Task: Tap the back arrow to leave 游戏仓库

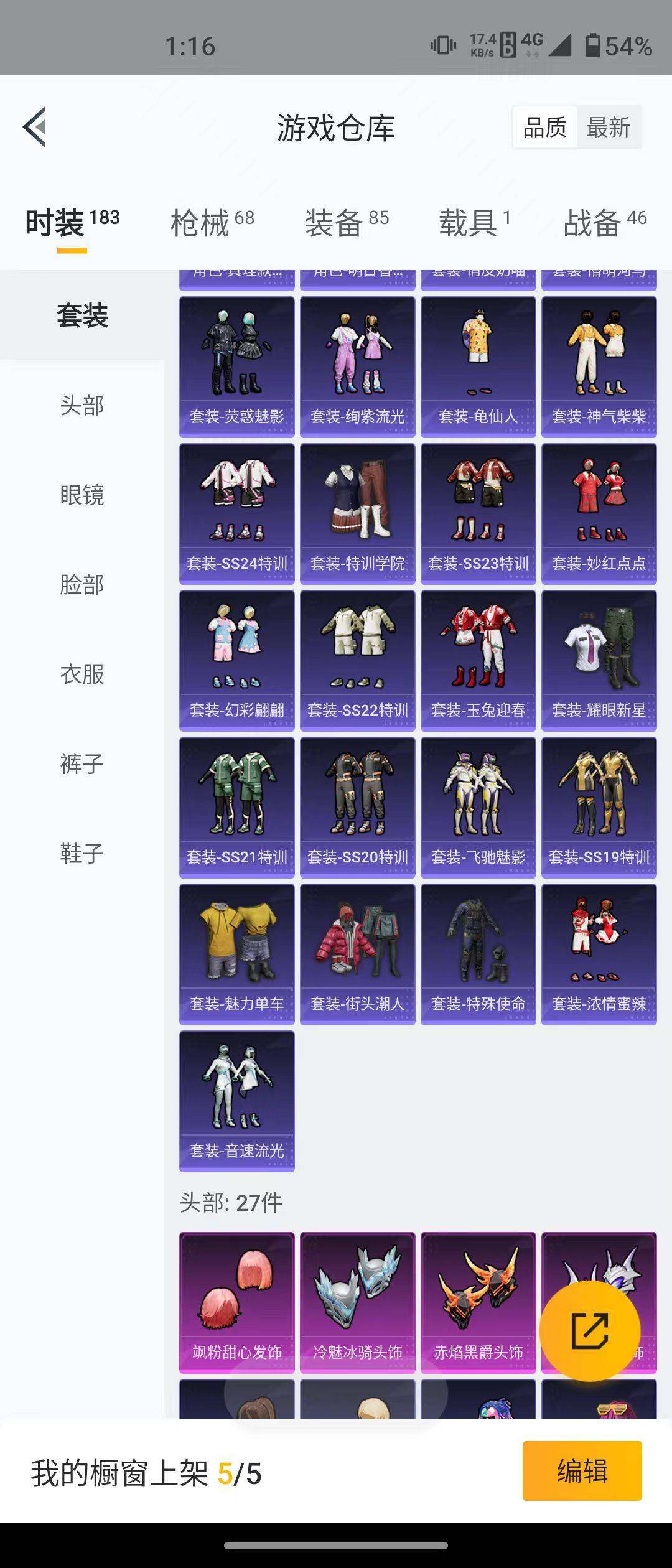Action: coord(34,128)
